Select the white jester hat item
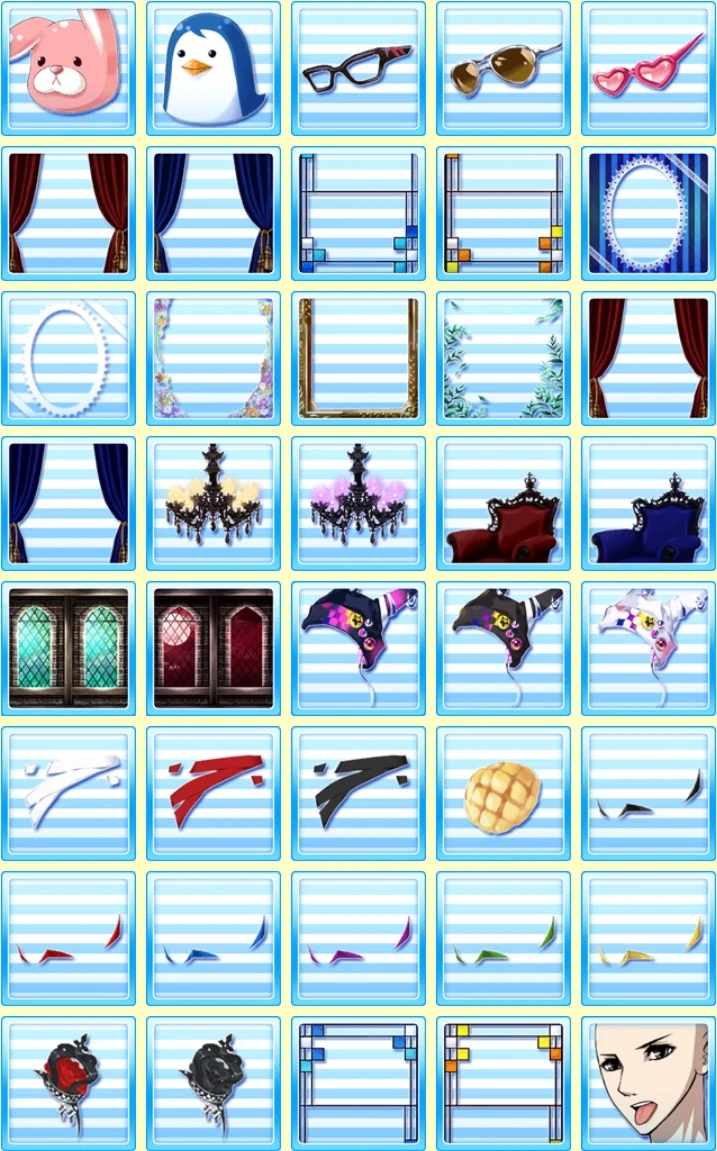Viewport: 717px width, 1151px height. pos(648,648)
